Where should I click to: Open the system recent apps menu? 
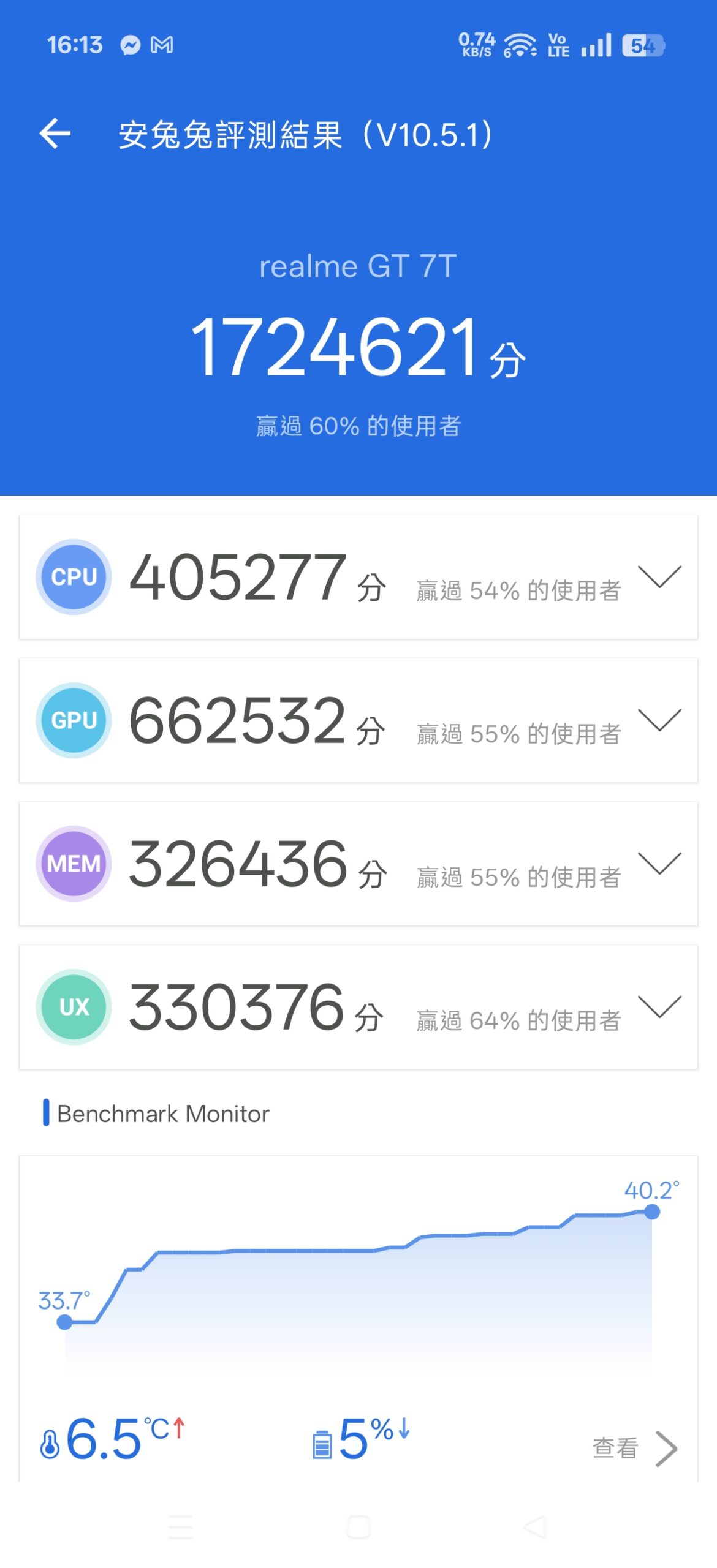point(180,1527)
